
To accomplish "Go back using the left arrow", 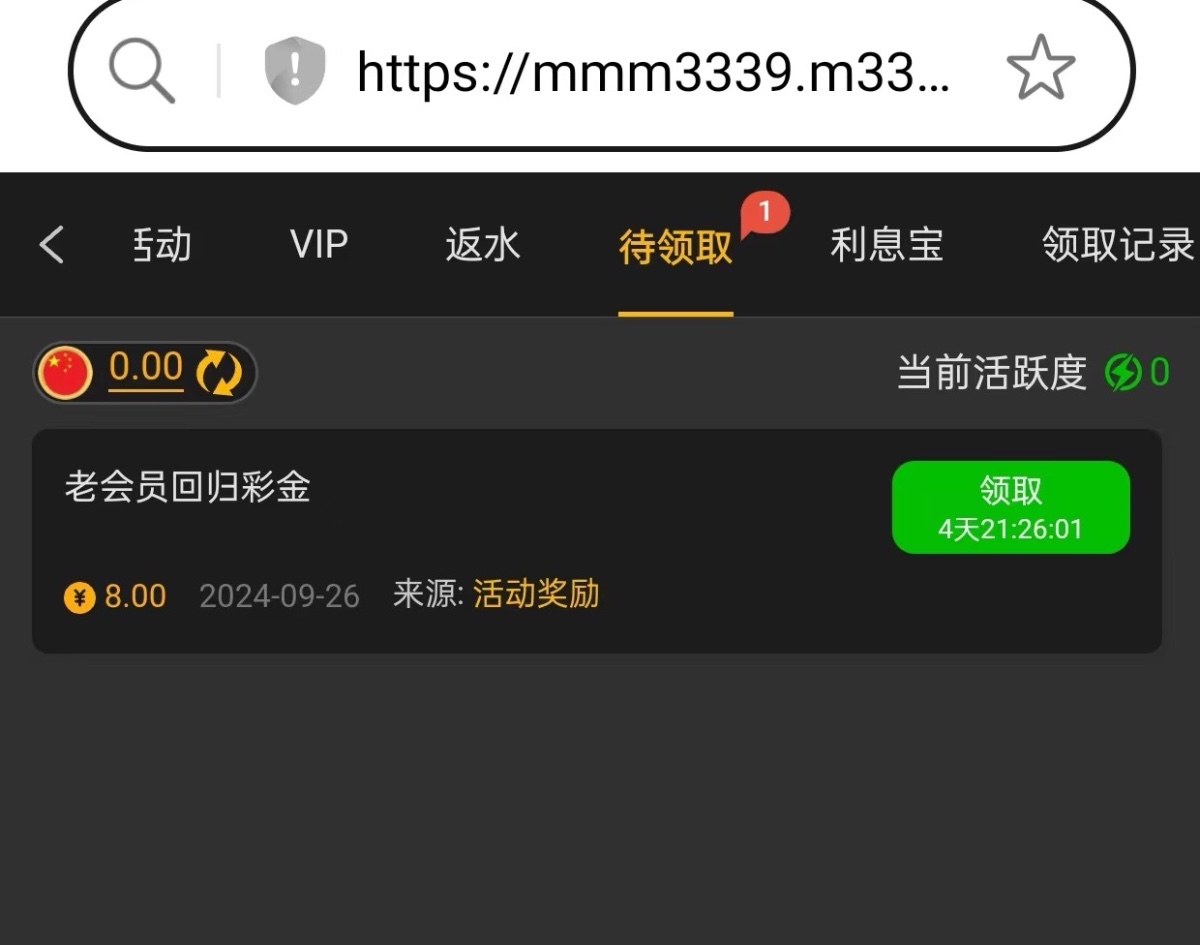I will 52,245.
